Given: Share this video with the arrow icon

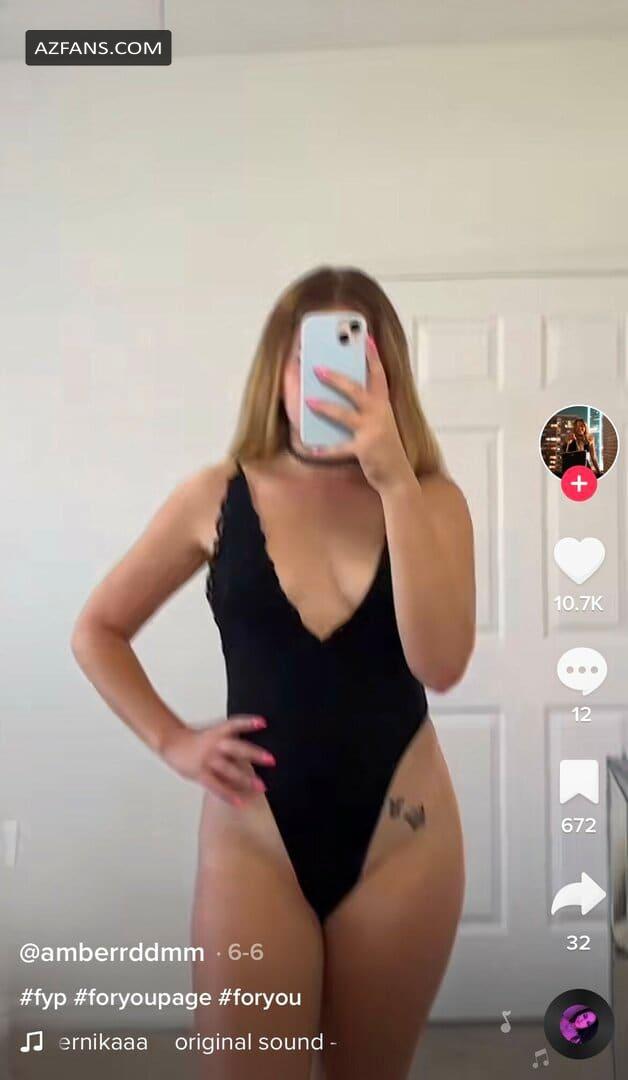Looking at the screenshot, I should (x=578, y=894).
